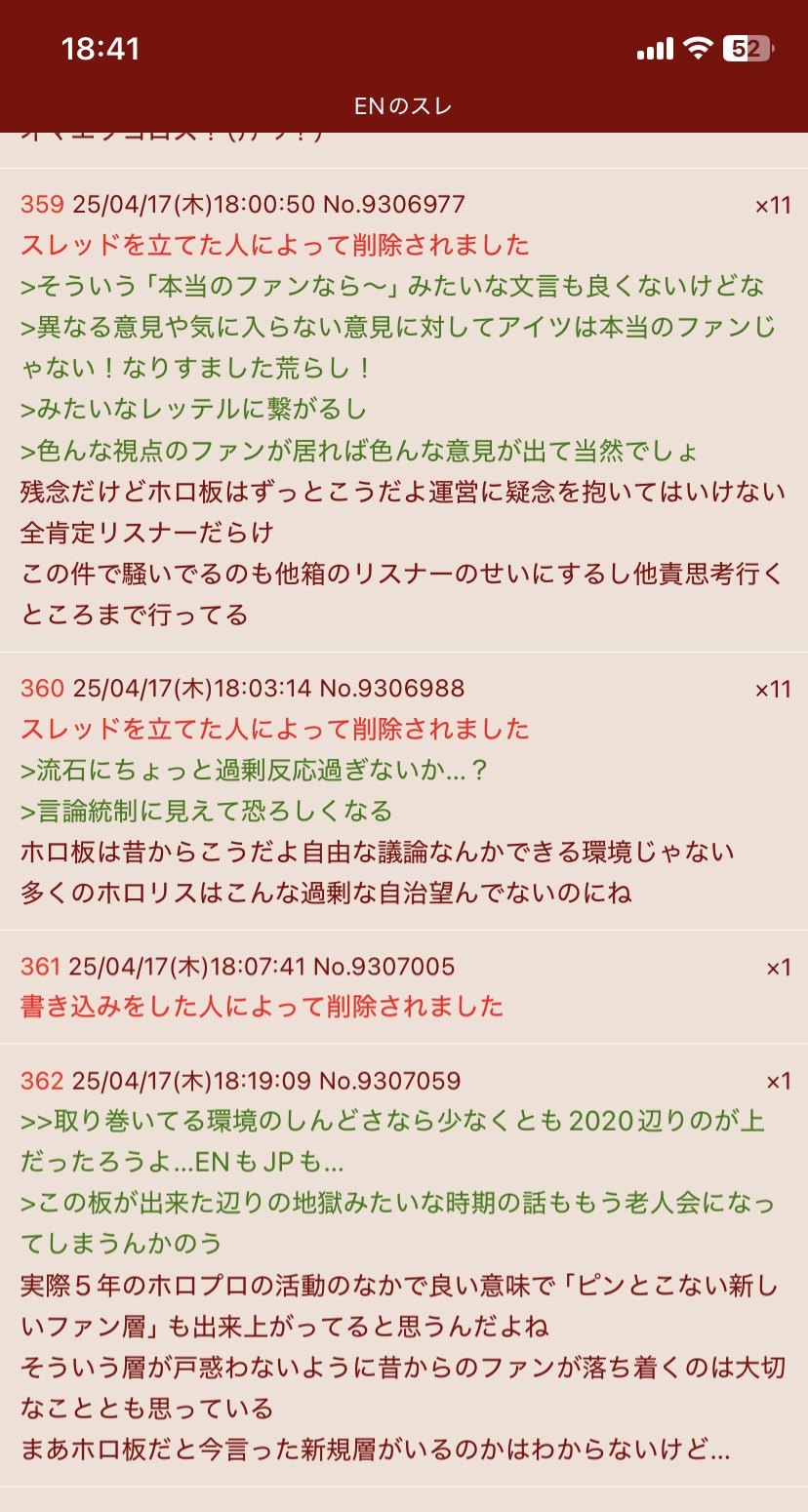Open deleted post 361
This screenshot has height=1512, width=808.
tap(404, 986)
